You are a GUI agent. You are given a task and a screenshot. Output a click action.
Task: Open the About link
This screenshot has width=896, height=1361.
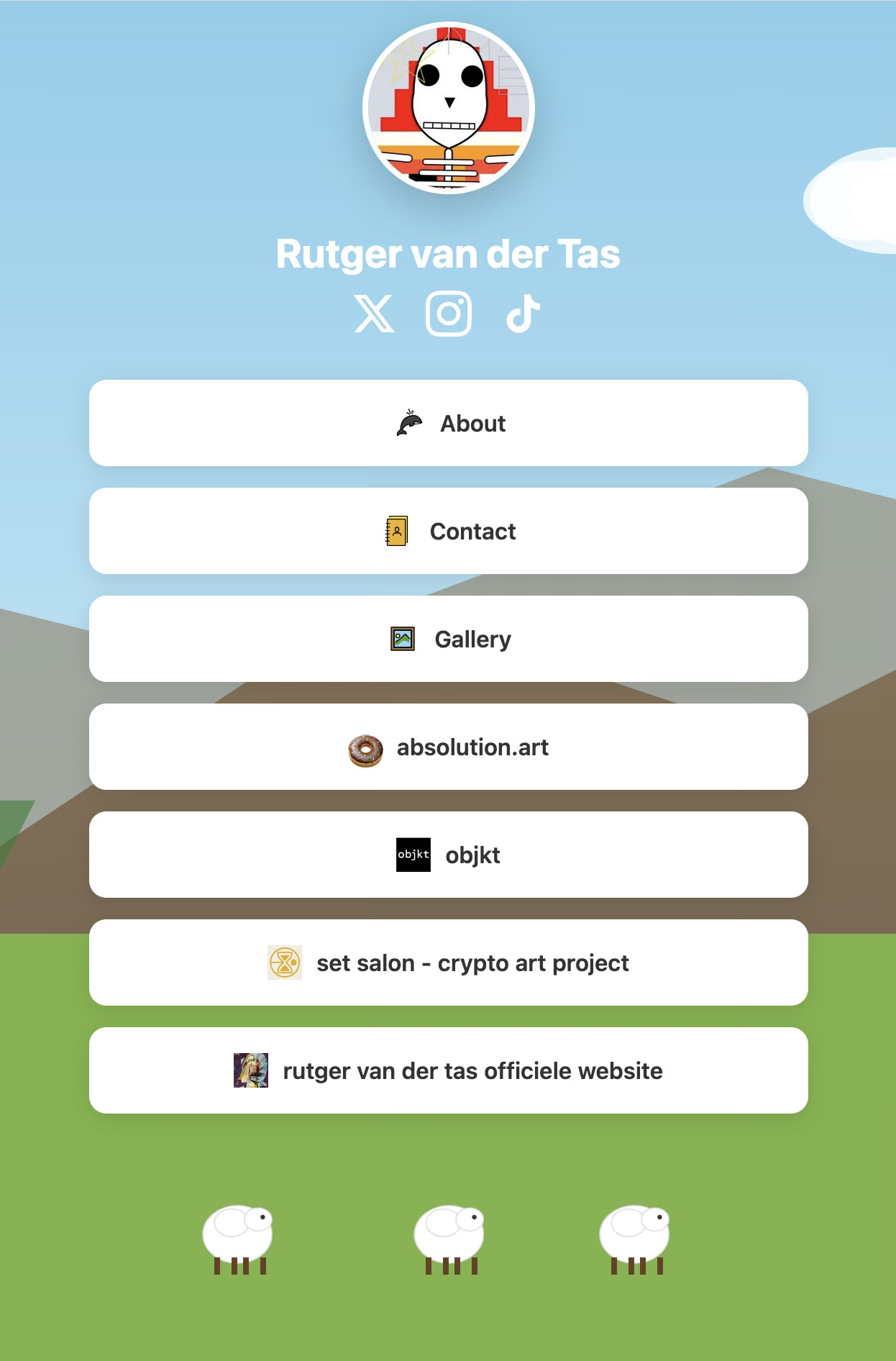point(448,424)
